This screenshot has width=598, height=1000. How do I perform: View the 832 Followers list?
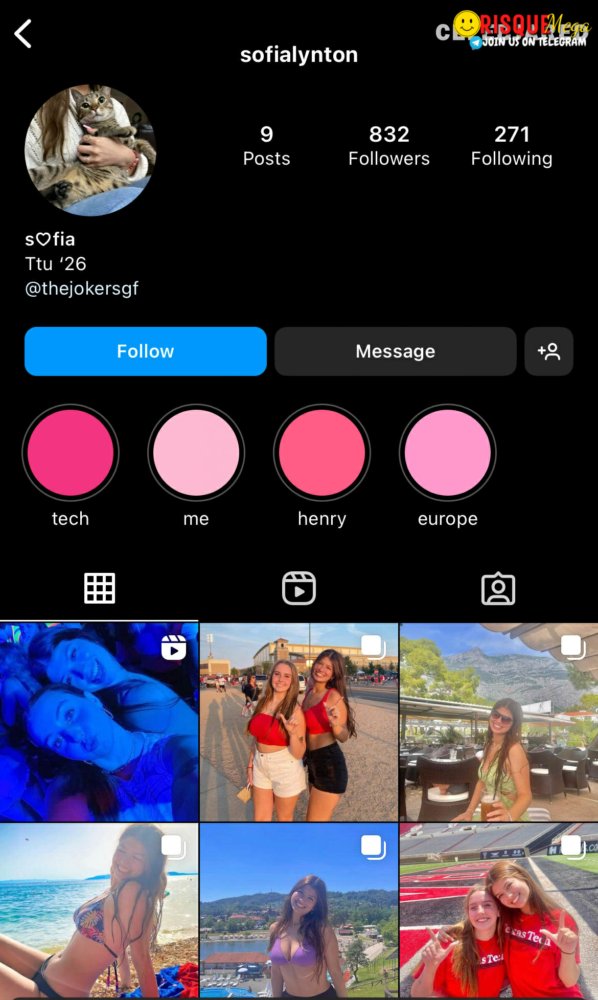coord(389,145)
